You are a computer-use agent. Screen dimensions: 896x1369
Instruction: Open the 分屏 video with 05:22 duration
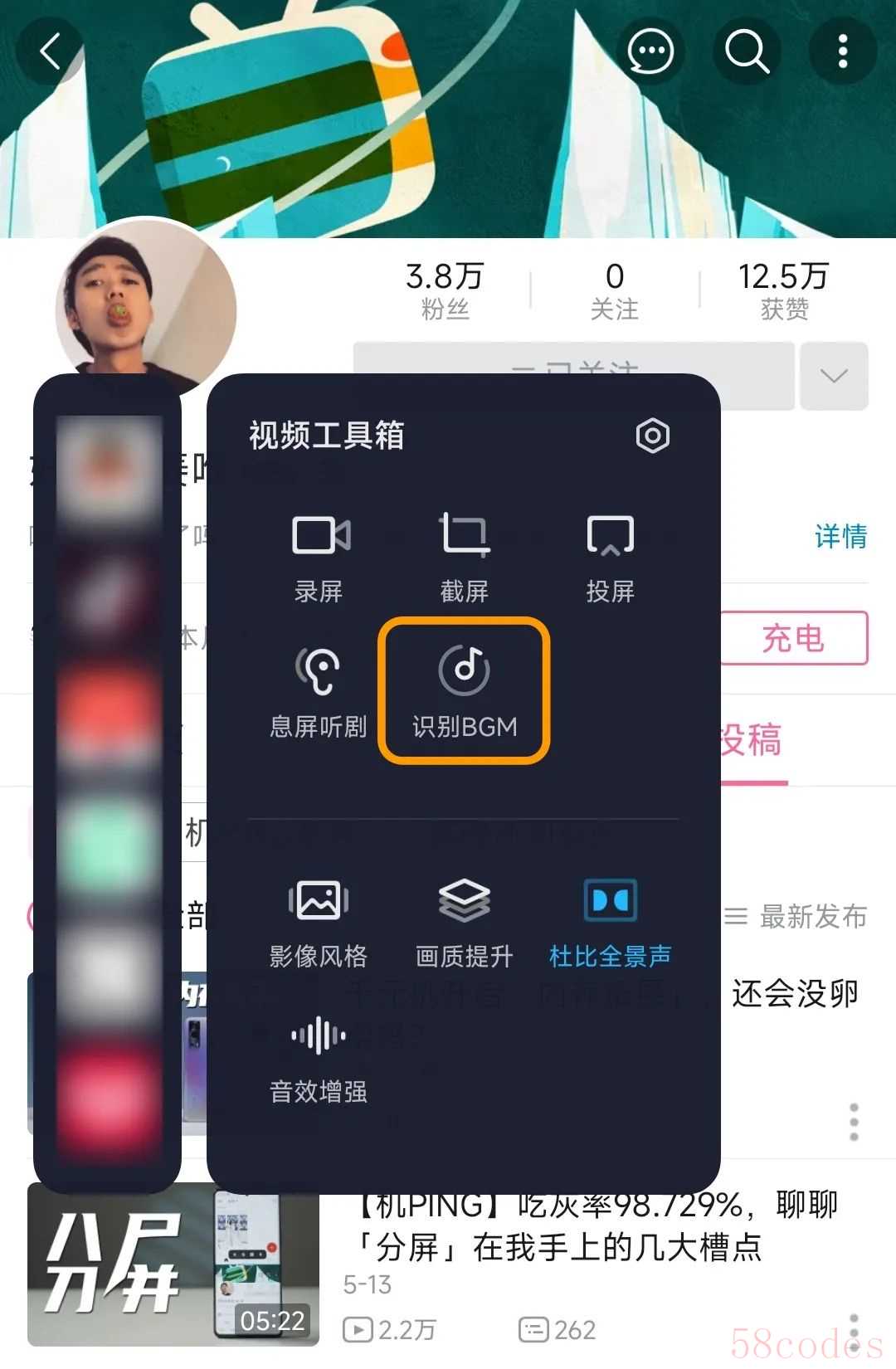[x=173, y=1263]
